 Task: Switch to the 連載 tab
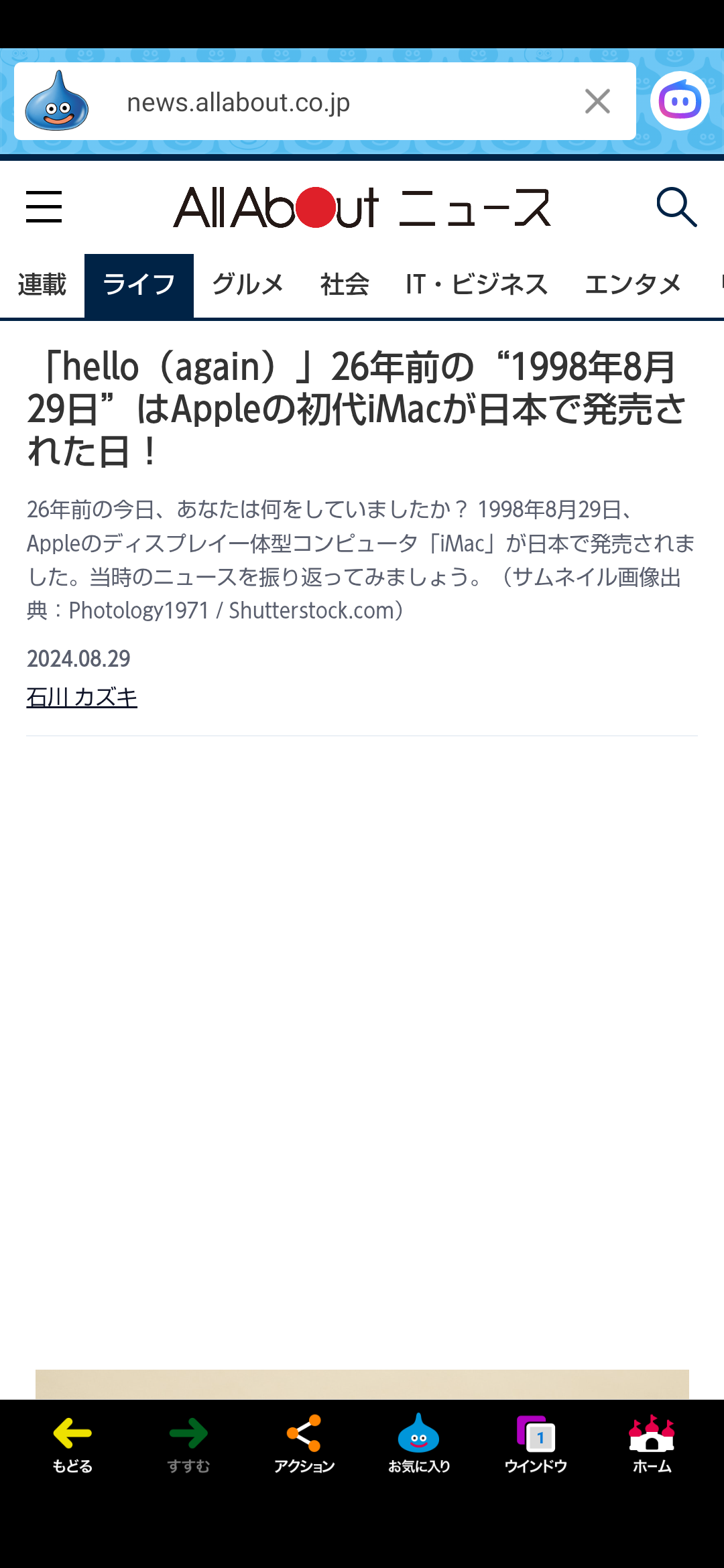point(42,285)
